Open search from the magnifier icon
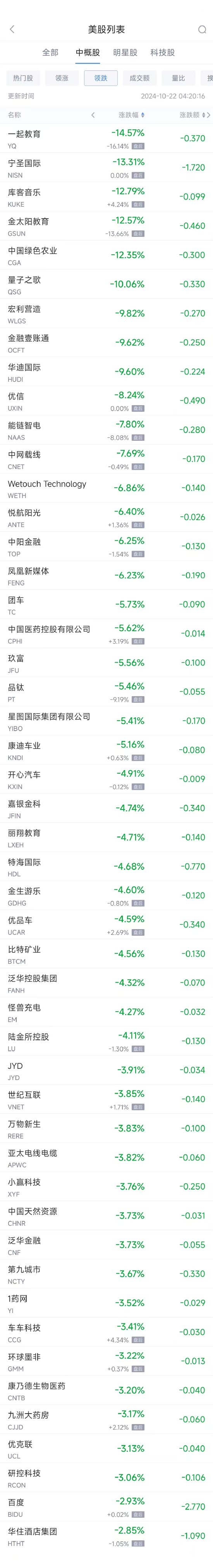The width and height of the screenshot is (213, 1568). [202, 29]
